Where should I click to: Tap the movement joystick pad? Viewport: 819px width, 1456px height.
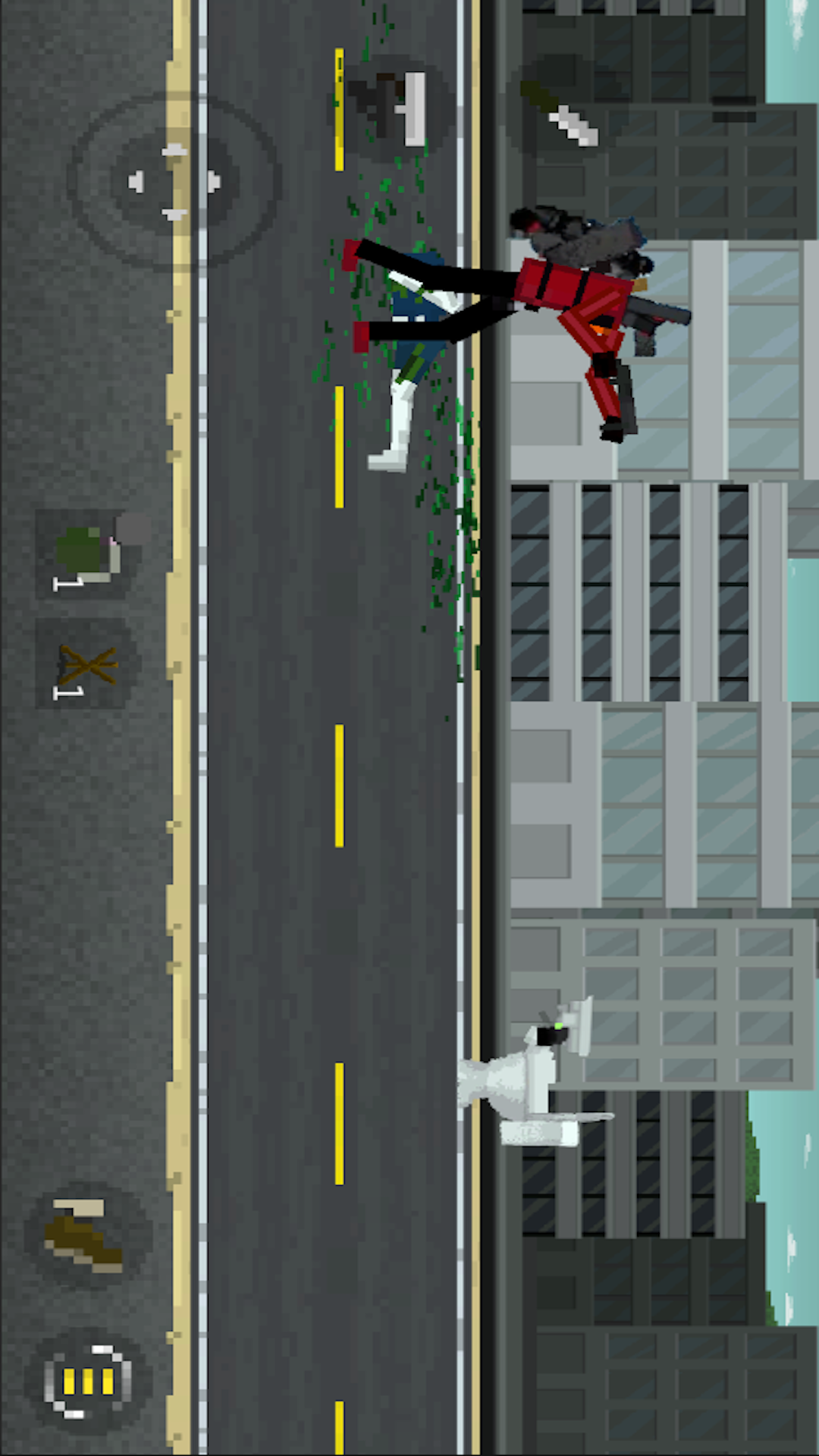pos(174,182)
